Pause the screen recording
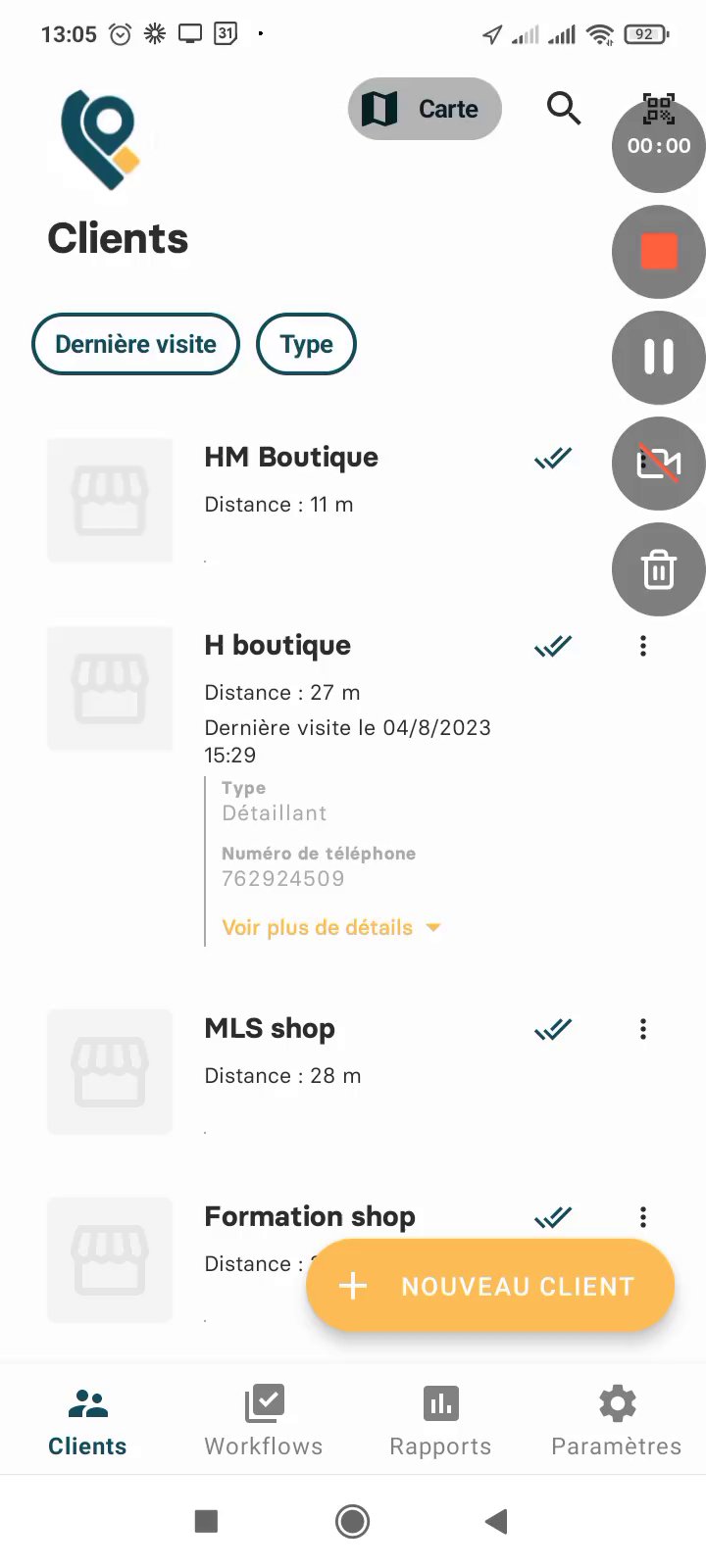This screenshot has width=706, height=1568. pos(658,358)
